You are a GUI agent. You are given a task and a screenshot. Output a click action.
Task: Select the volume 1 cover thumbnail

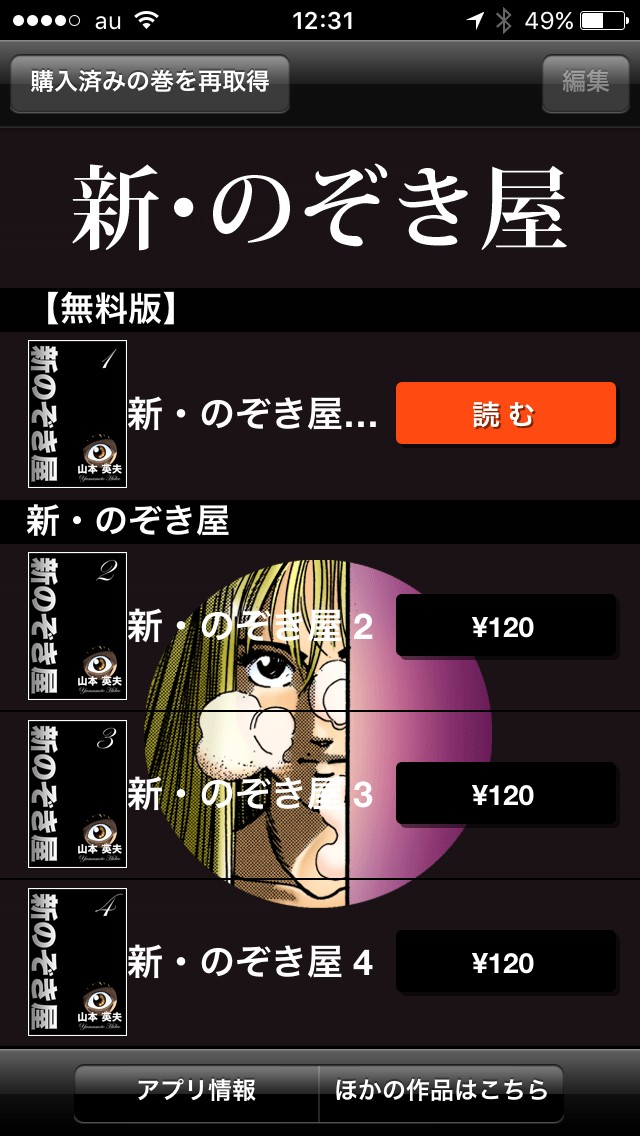78,414
